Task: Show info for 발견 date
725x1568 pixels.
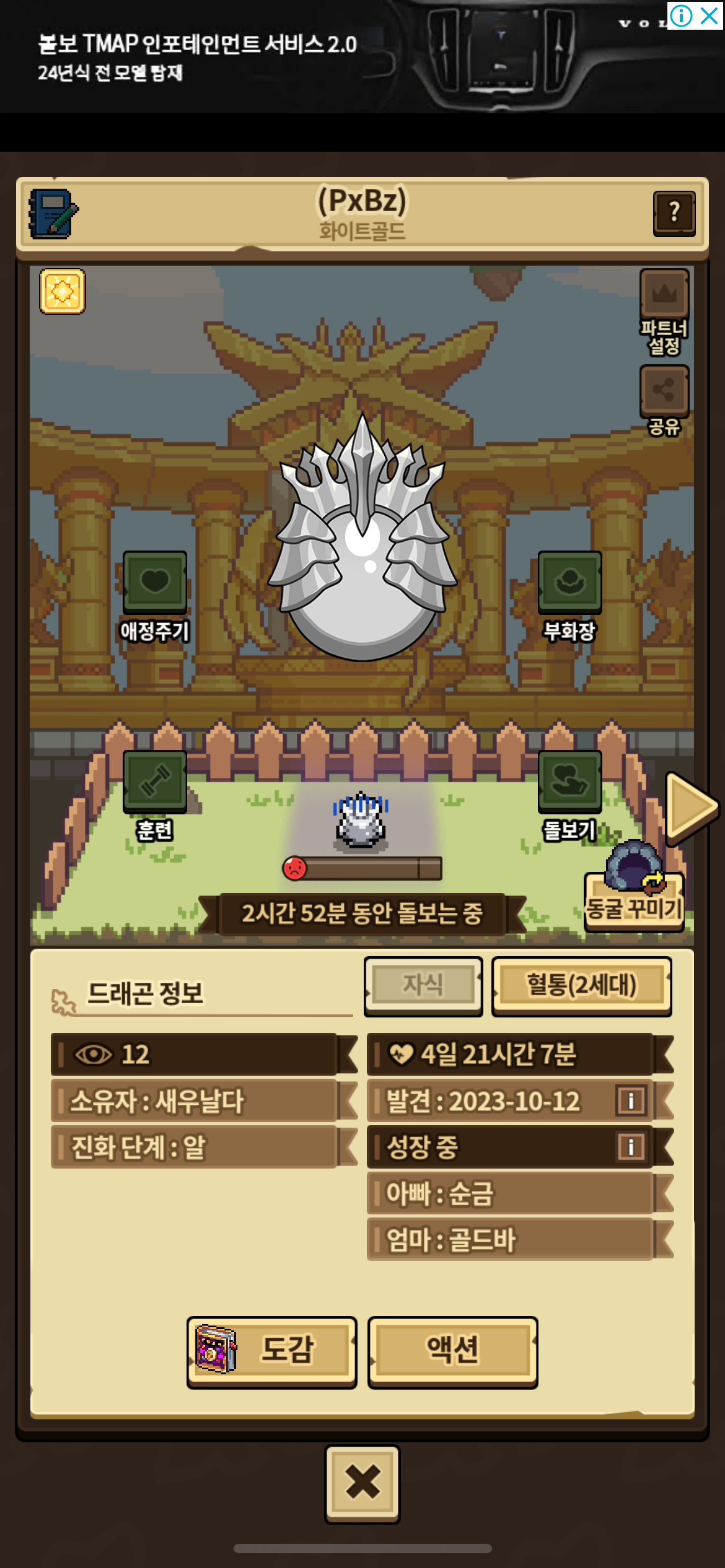Action: point(631,1101)
